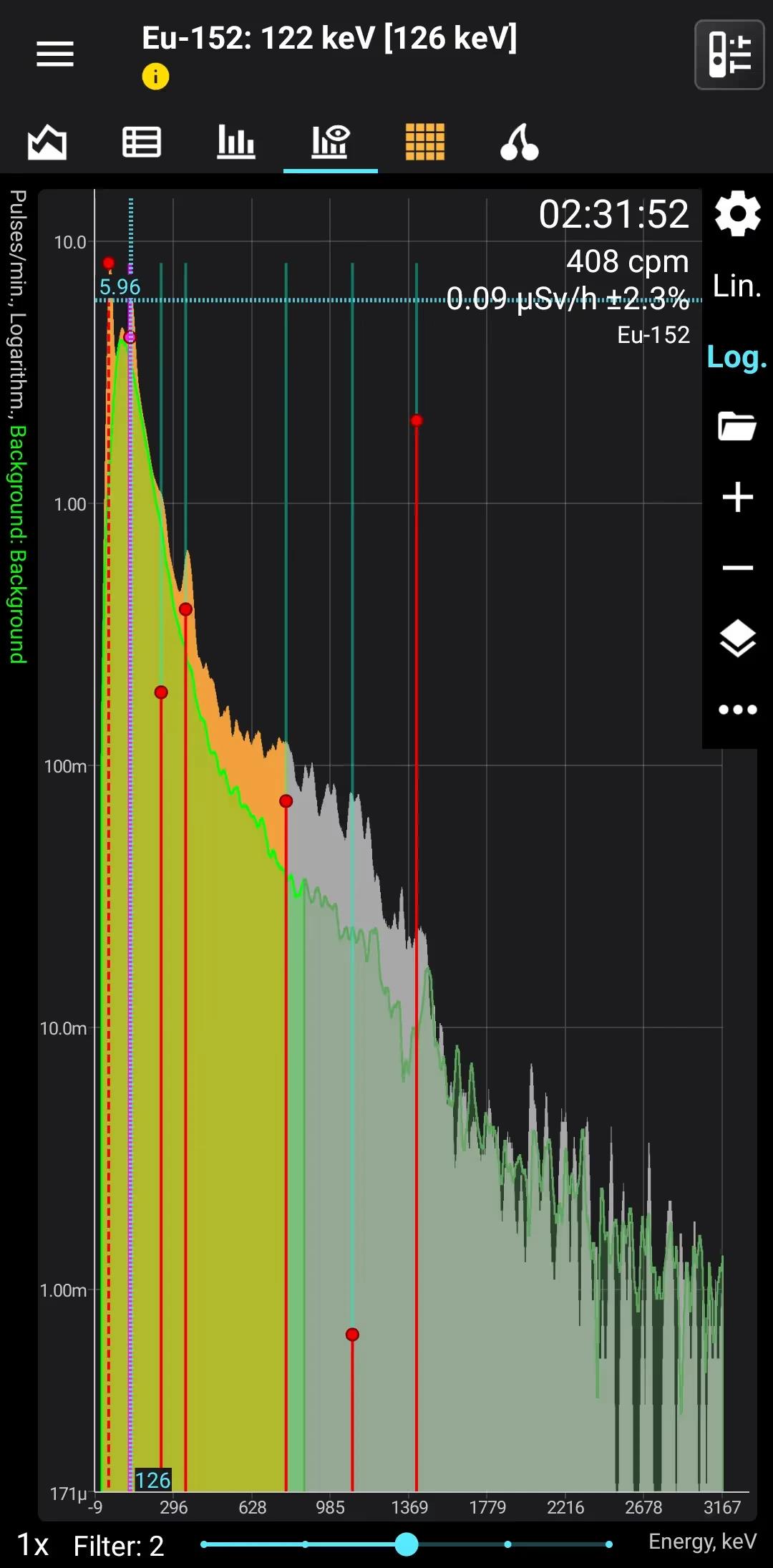Switch to the area chart tab
The image size is (773, 1568).
[47, 142]
